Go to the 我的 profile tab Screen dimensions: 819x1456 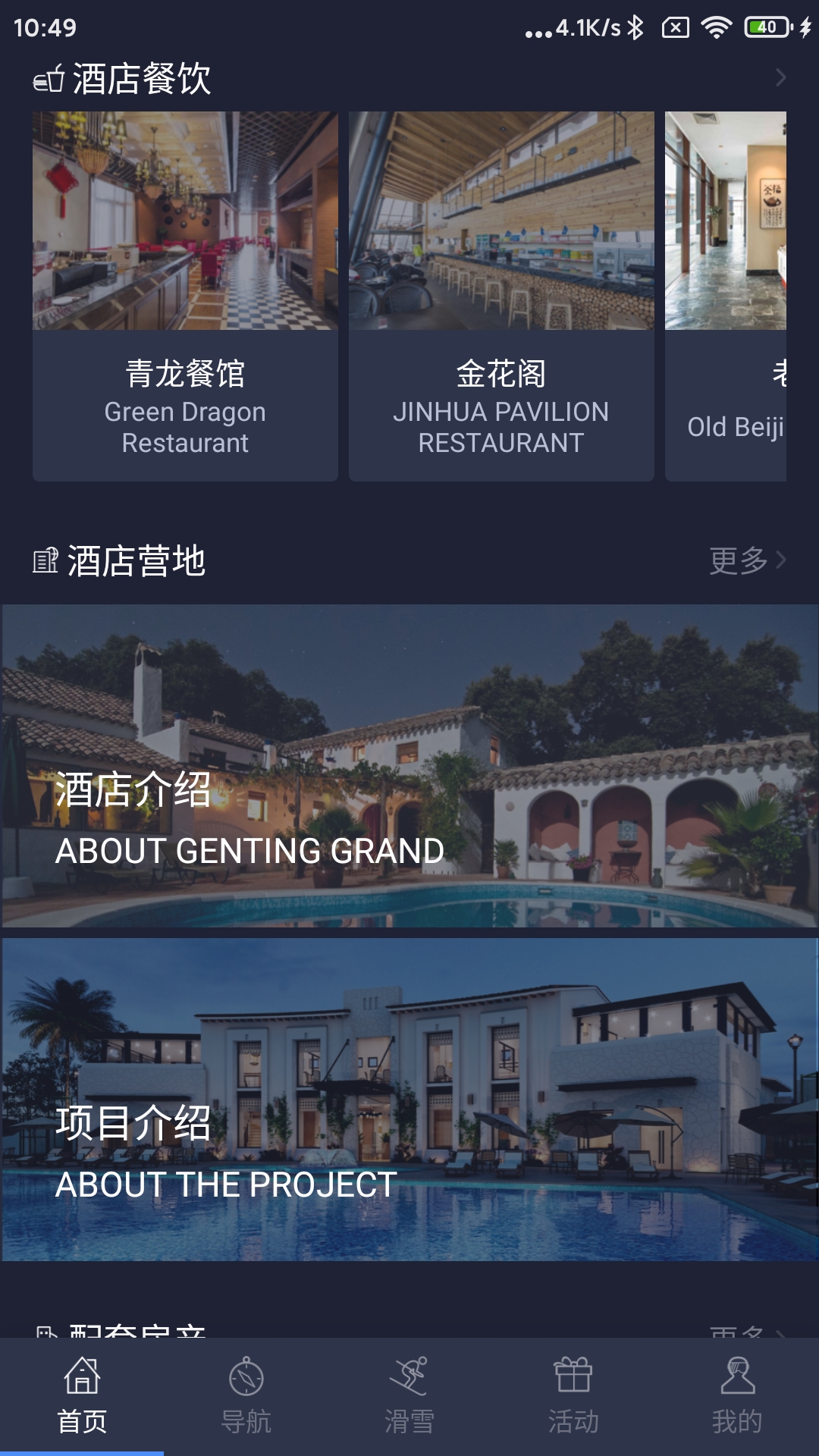click(737, 1396)
